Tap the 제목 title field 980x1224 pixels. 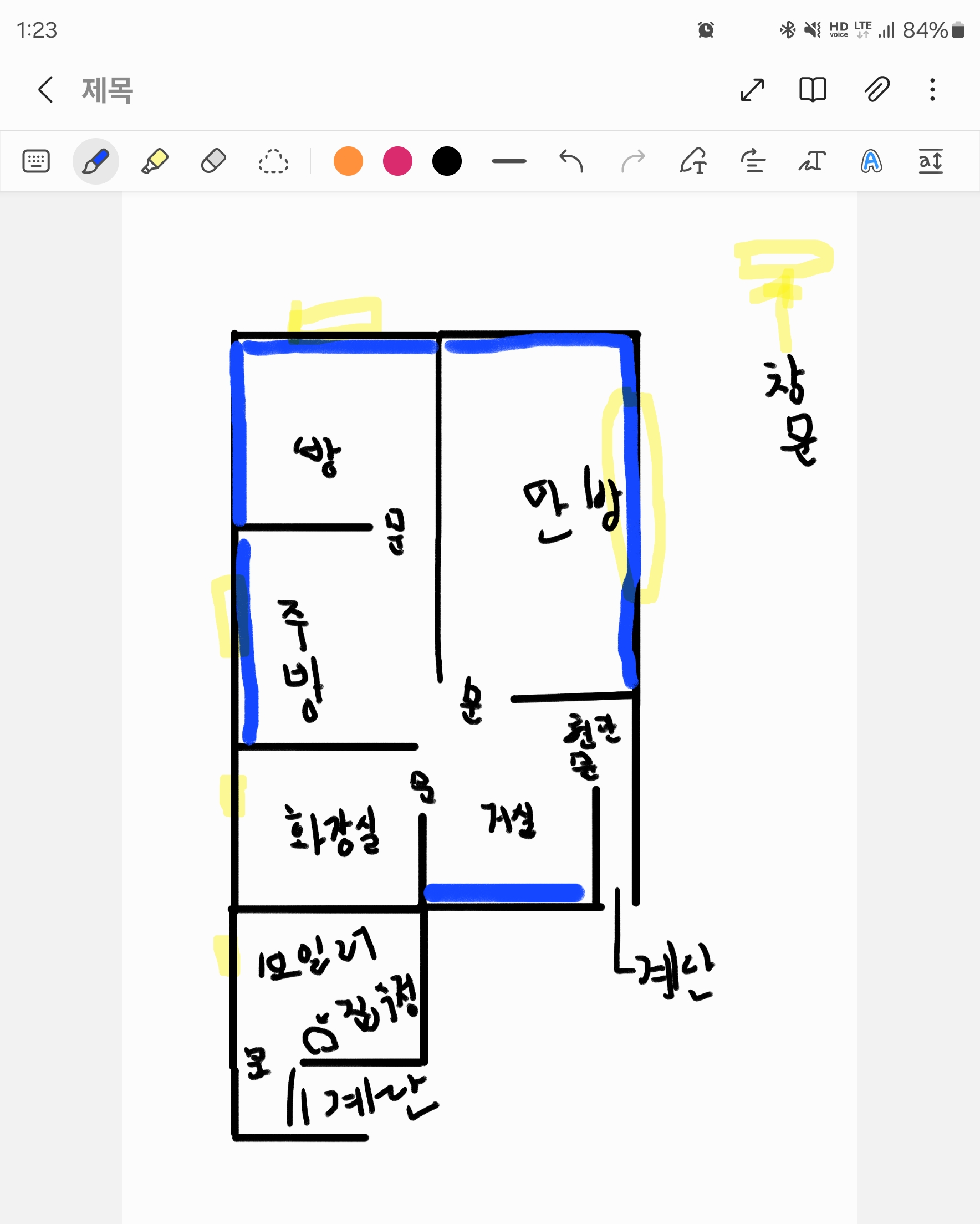[x=108, y=90]
